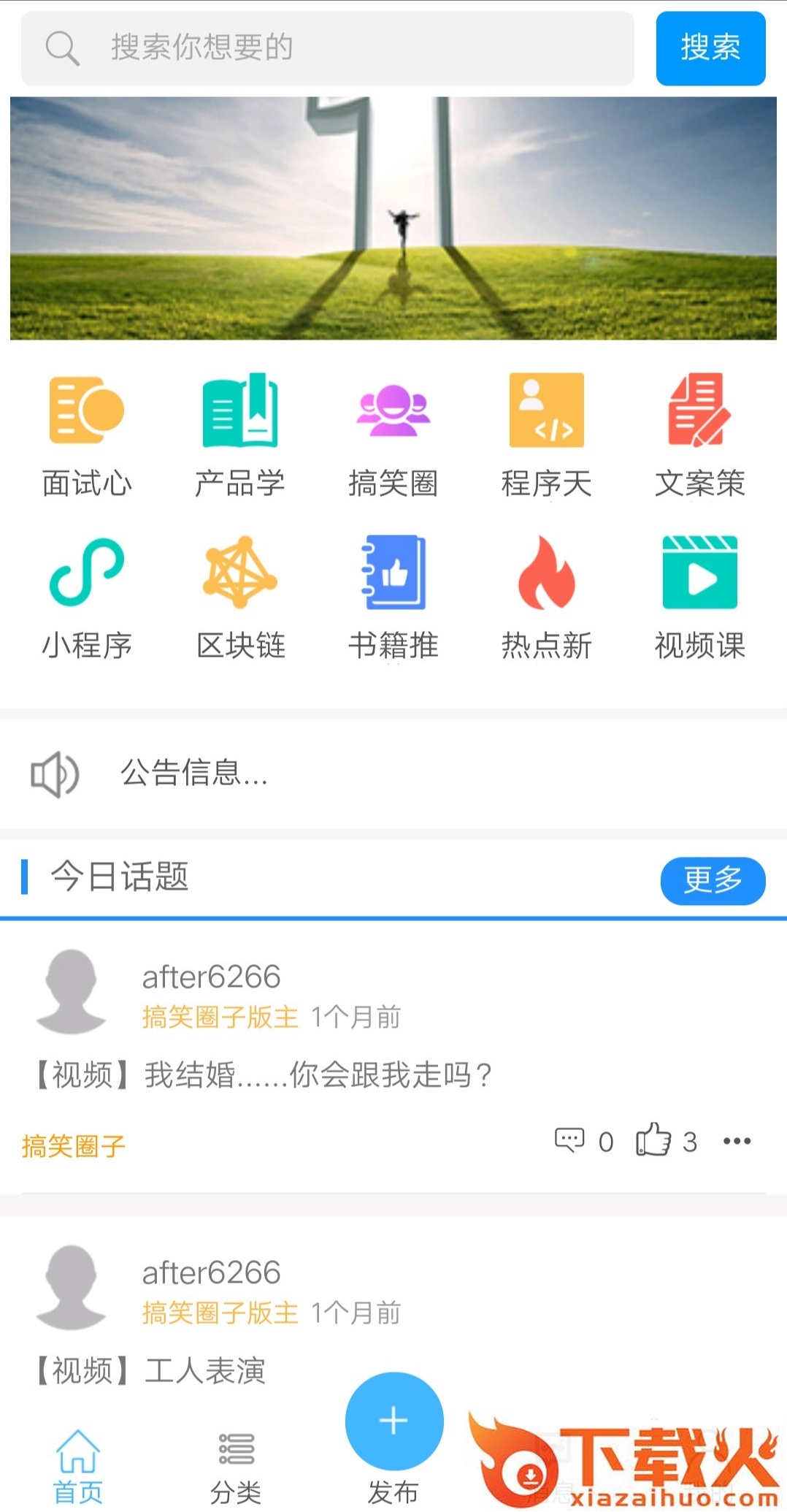Open the 产品学 category

click(x=240, y=435)
